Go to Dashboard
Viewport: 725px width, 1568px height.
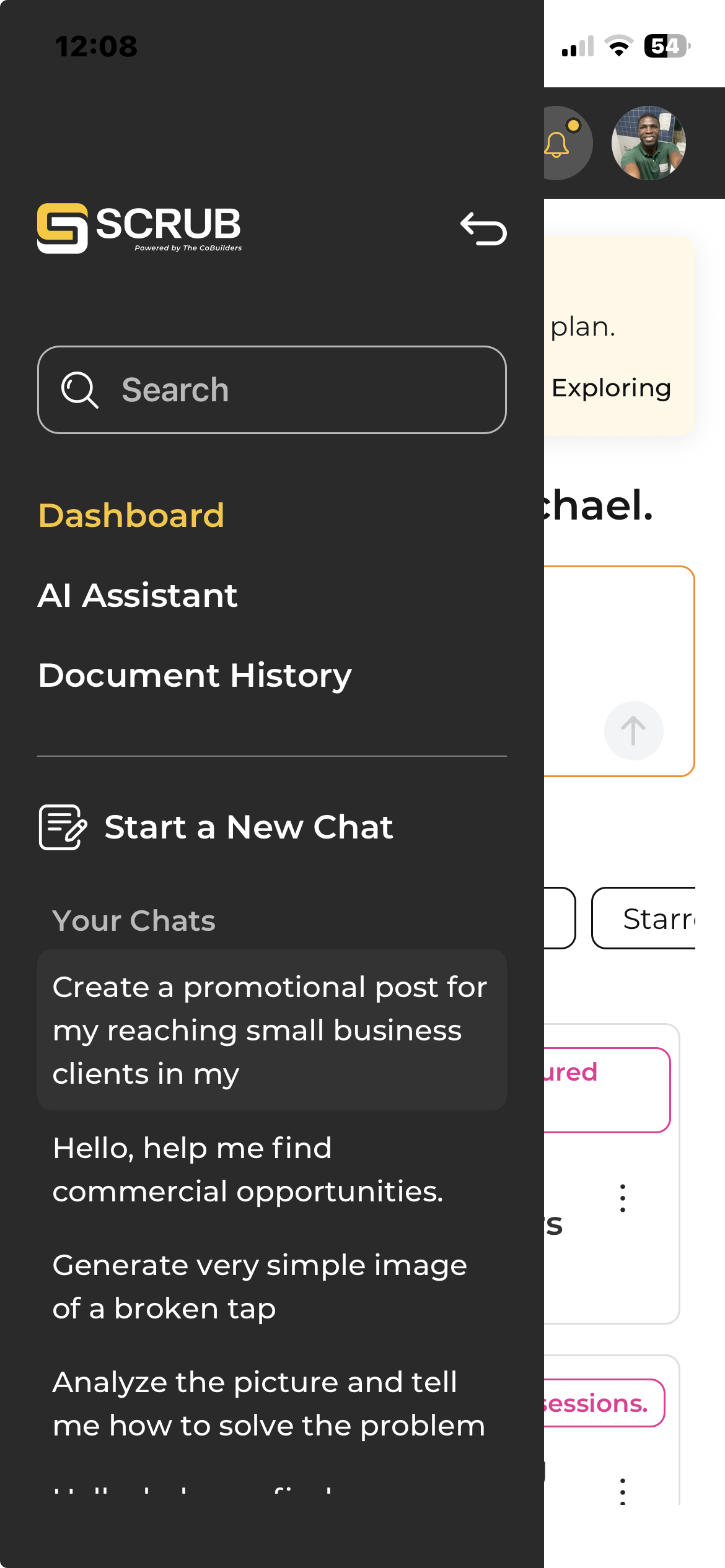[131, 515]
